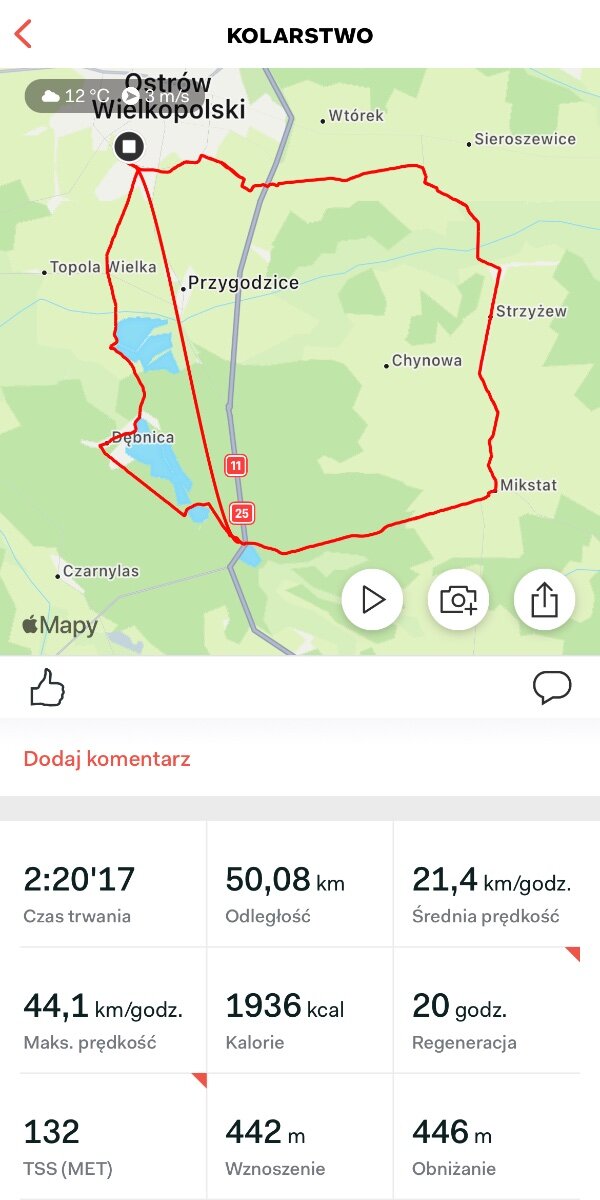600x1200 pixels.
Task: Share this cycling activity
Action: pyautogui.click(x=544, y=600)
